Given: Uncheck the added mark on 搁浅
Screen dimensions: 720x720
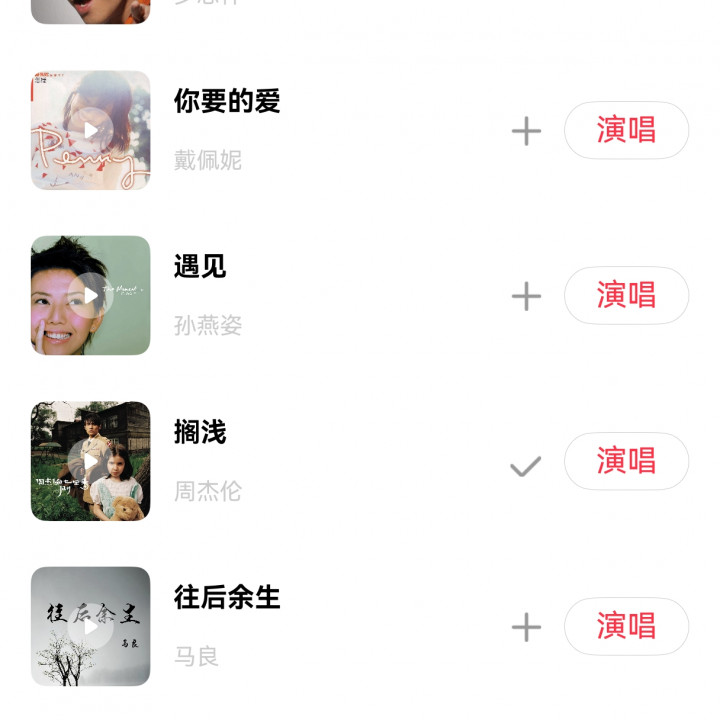Looking at the screenshot, I should 526,466.
